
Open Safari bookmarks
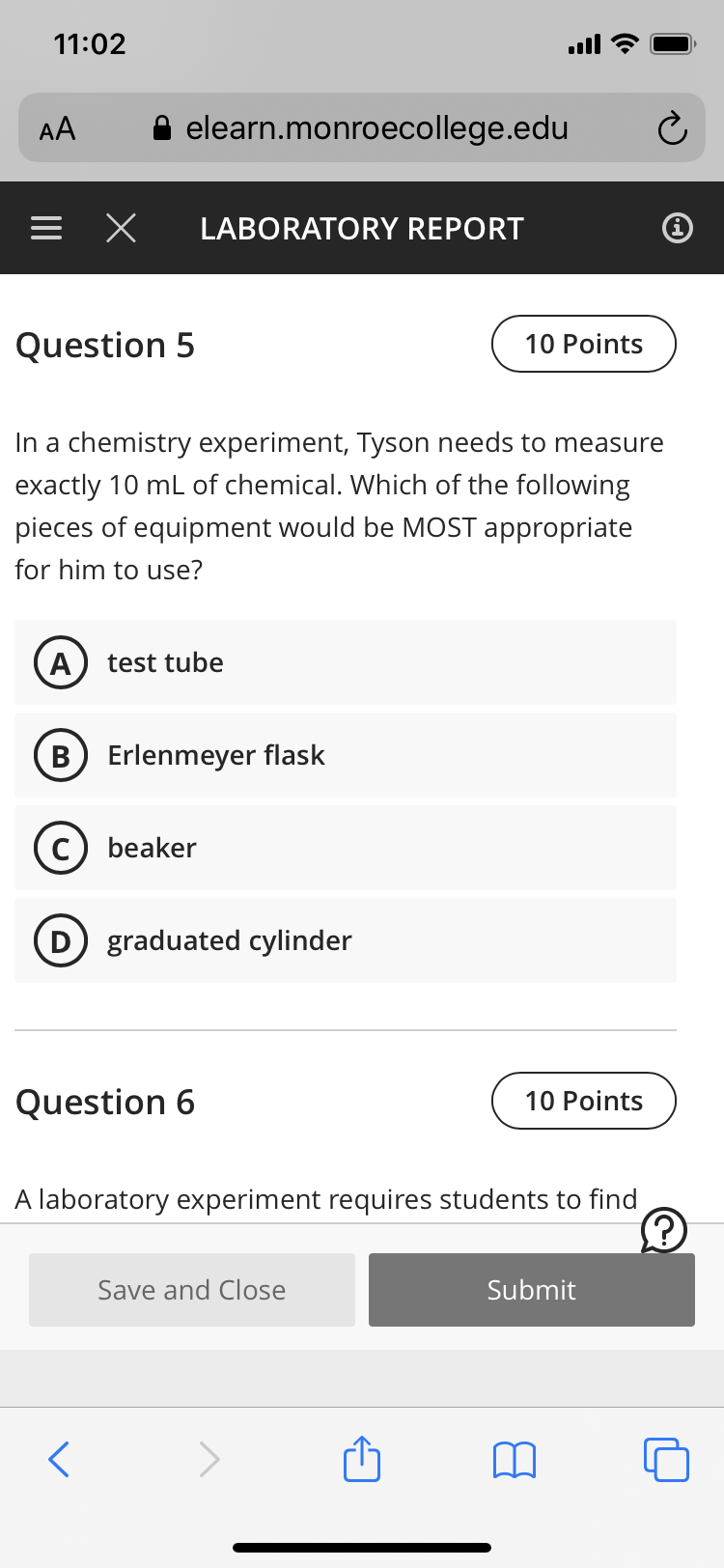coord(515,1460)
